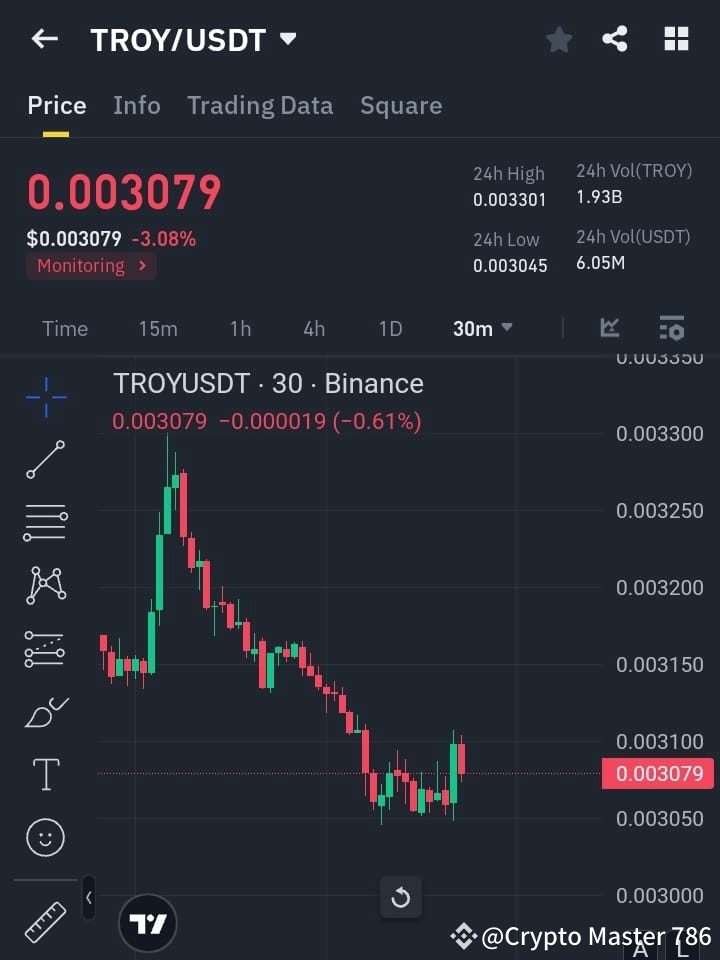Open the Info tab

click(137, 105)
